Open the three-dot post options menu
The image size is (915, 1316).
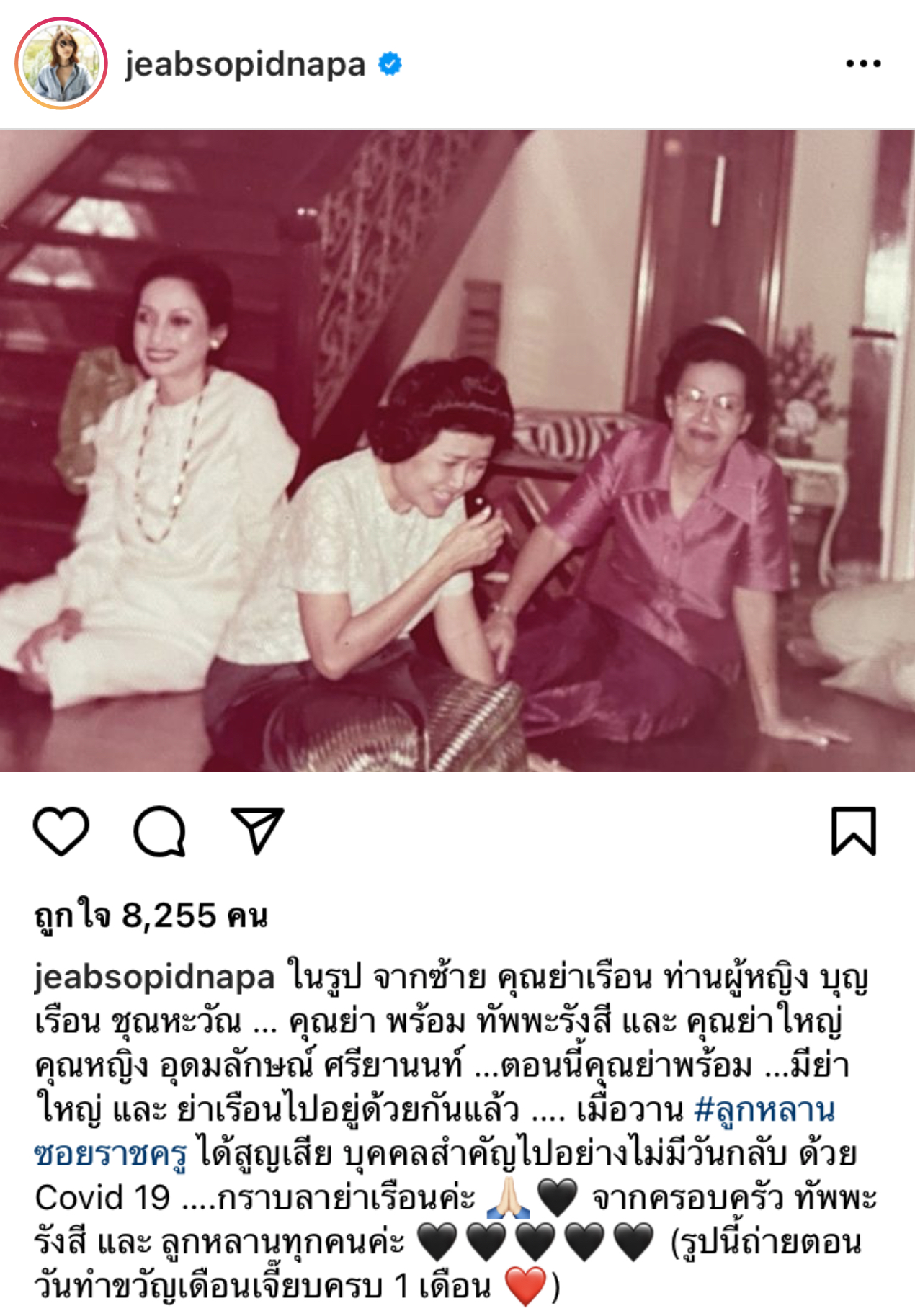862,64
